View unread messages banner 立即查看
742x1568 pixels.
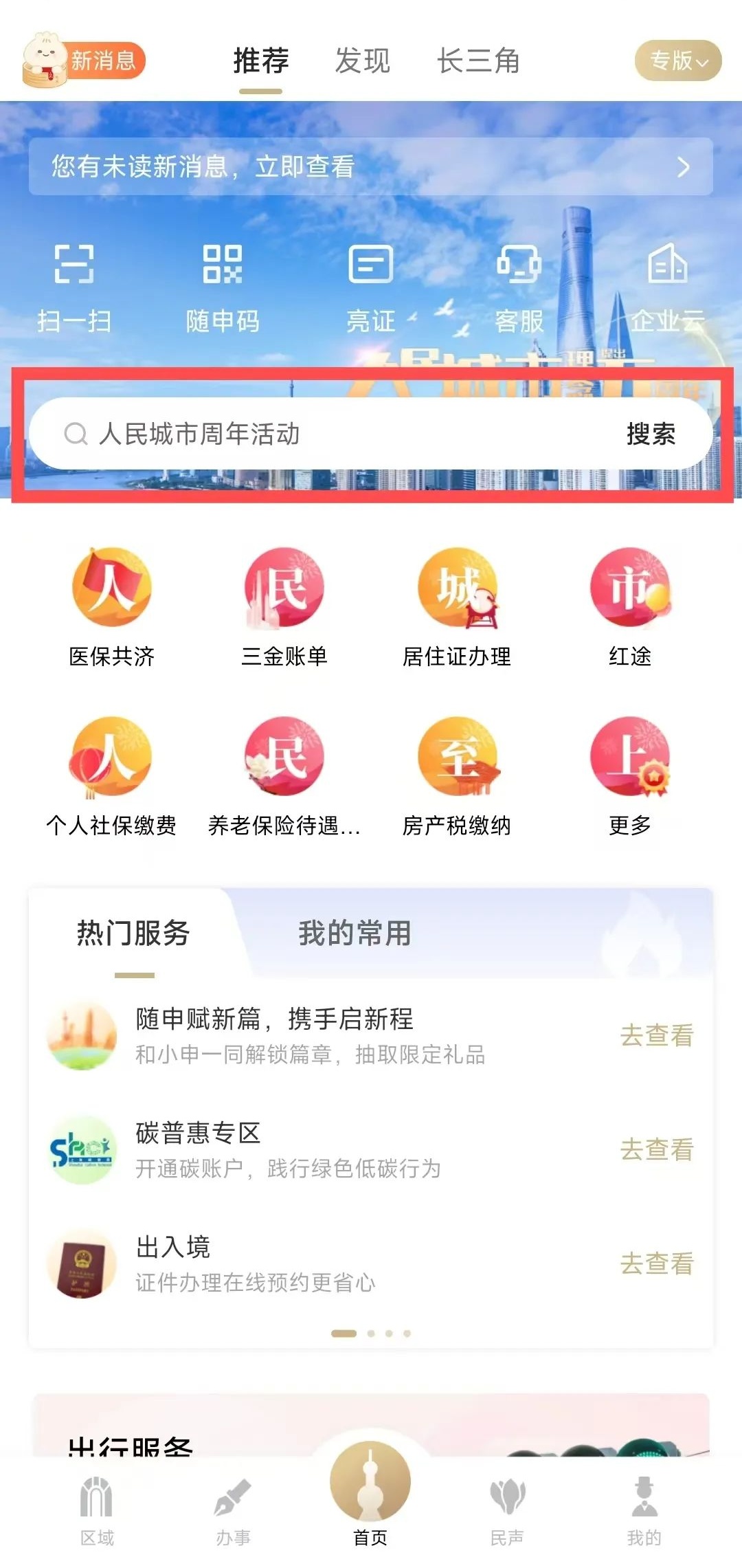[x=370, y=166]
